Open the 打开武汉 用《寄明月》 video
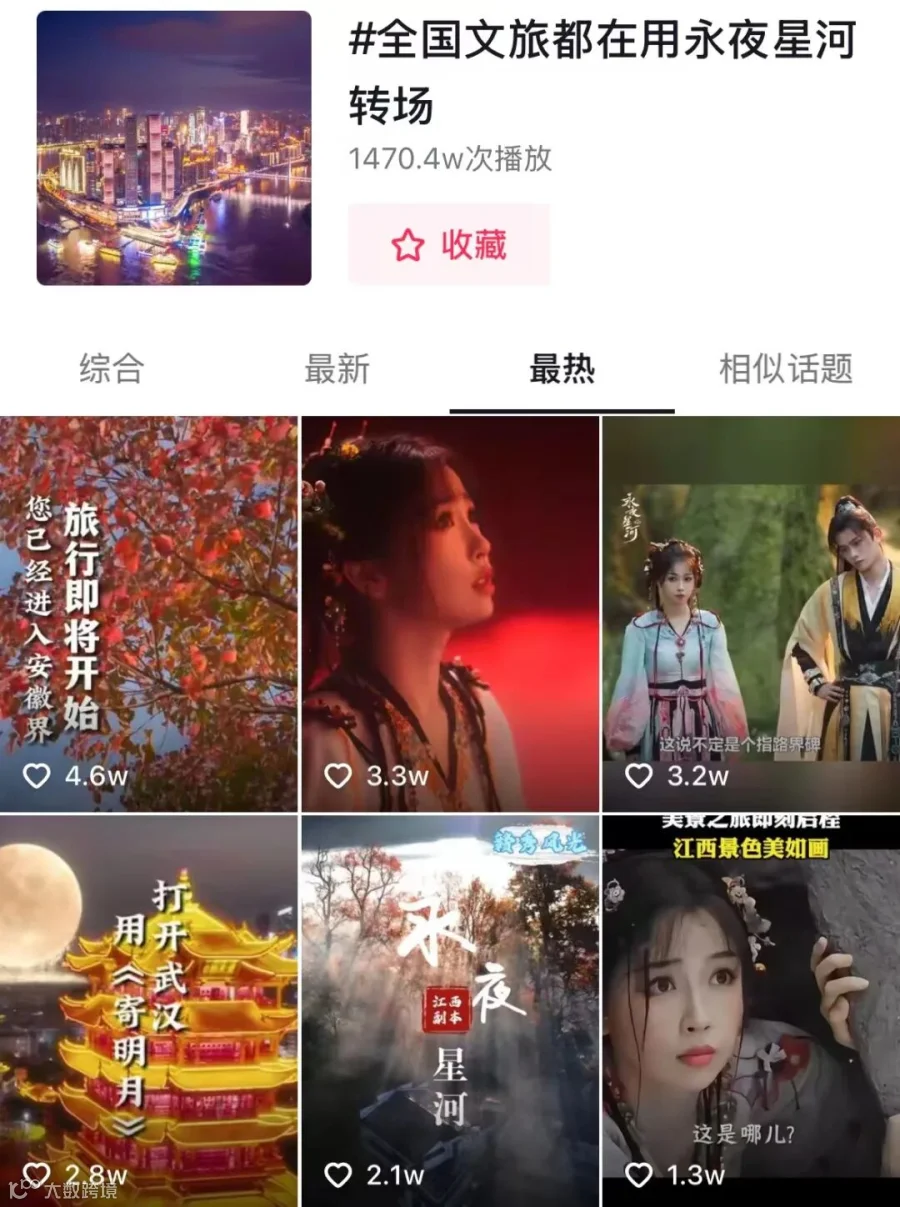The height and width of the screenshot is (1207, 900). [148, 1011]
